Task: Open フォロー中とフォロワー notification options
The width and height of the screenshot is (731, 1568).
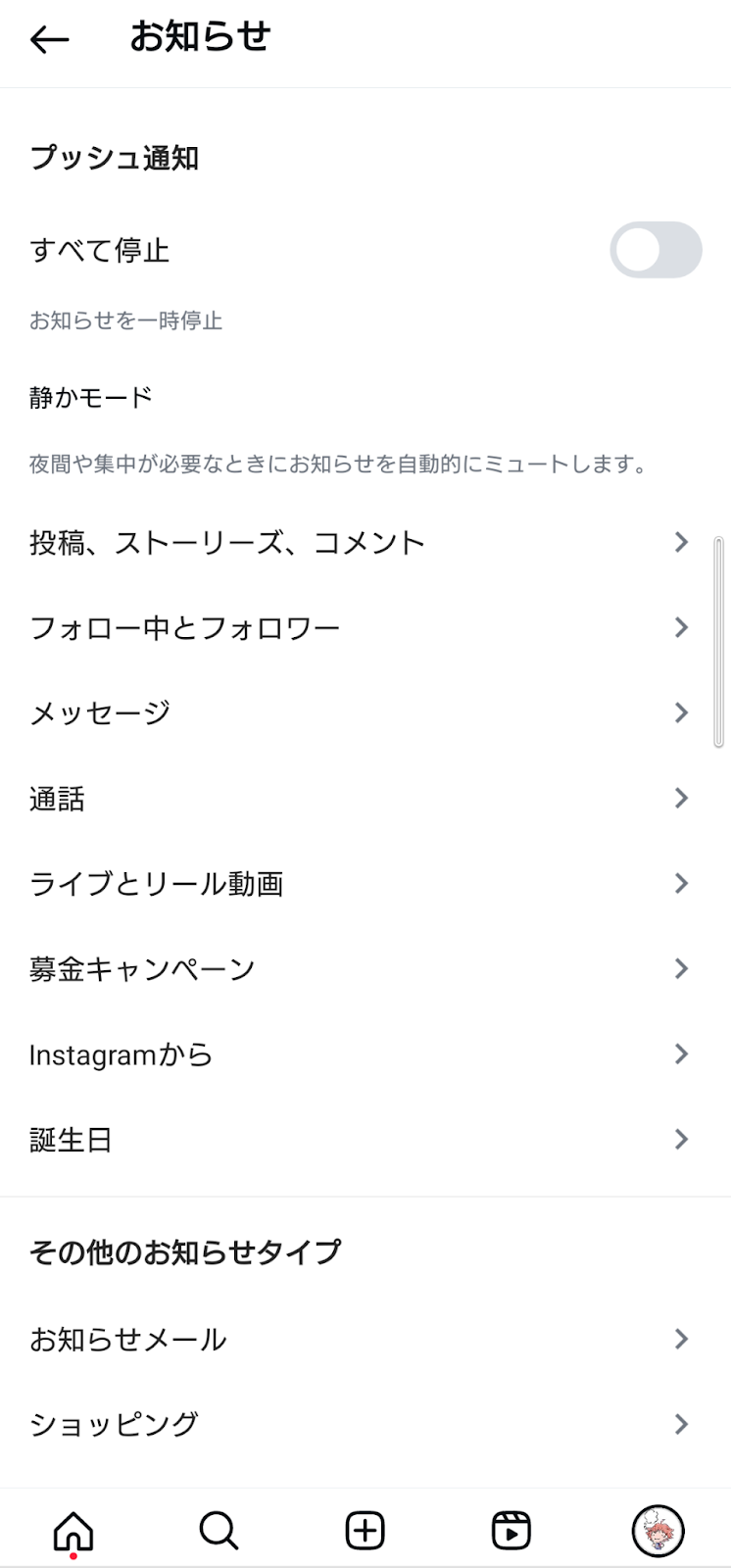Action: pyautogui.click(x=365, y=627)
